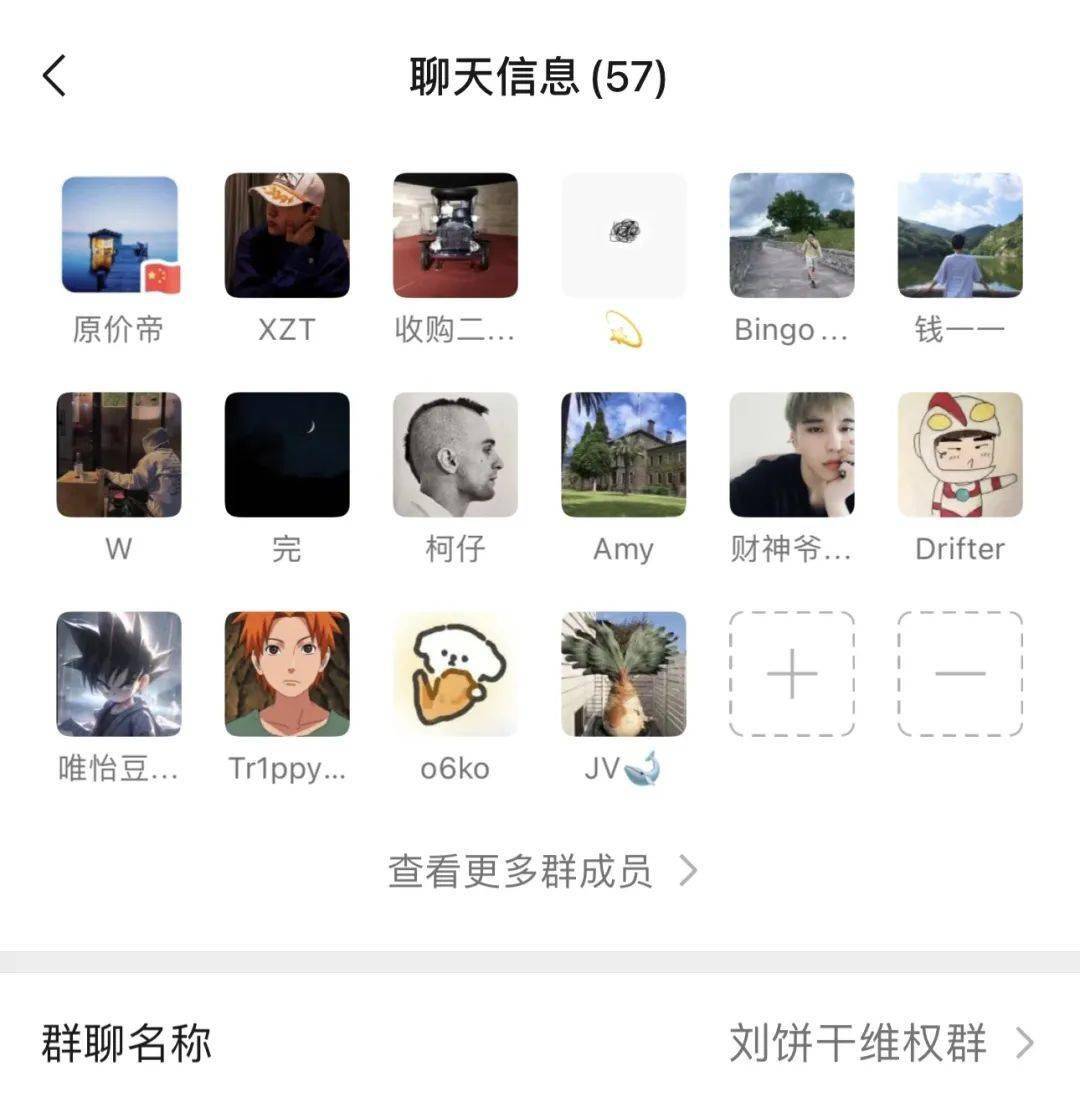Open member 原价帝's profile

(x=119, y=236)
